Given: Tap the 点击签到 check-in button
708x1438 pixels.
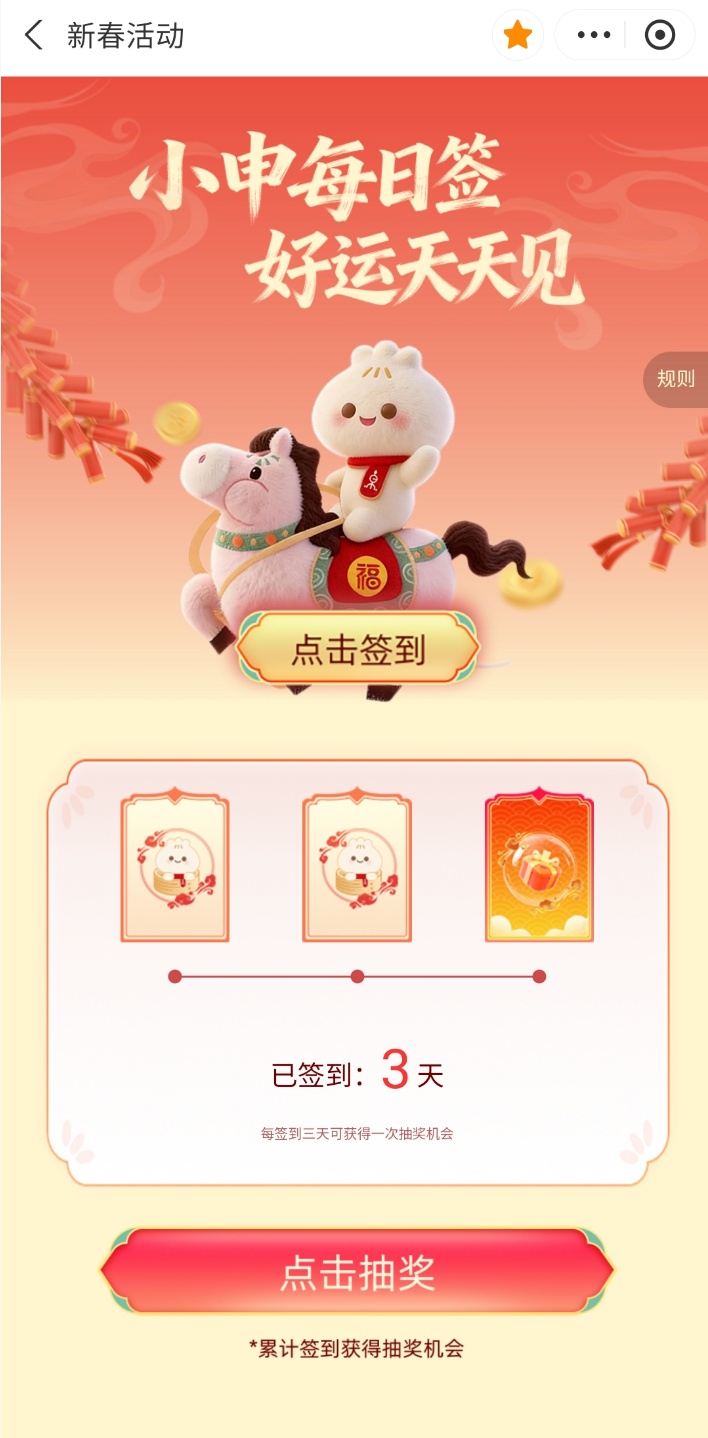Looking at the screenshot, I should point(358,649).
